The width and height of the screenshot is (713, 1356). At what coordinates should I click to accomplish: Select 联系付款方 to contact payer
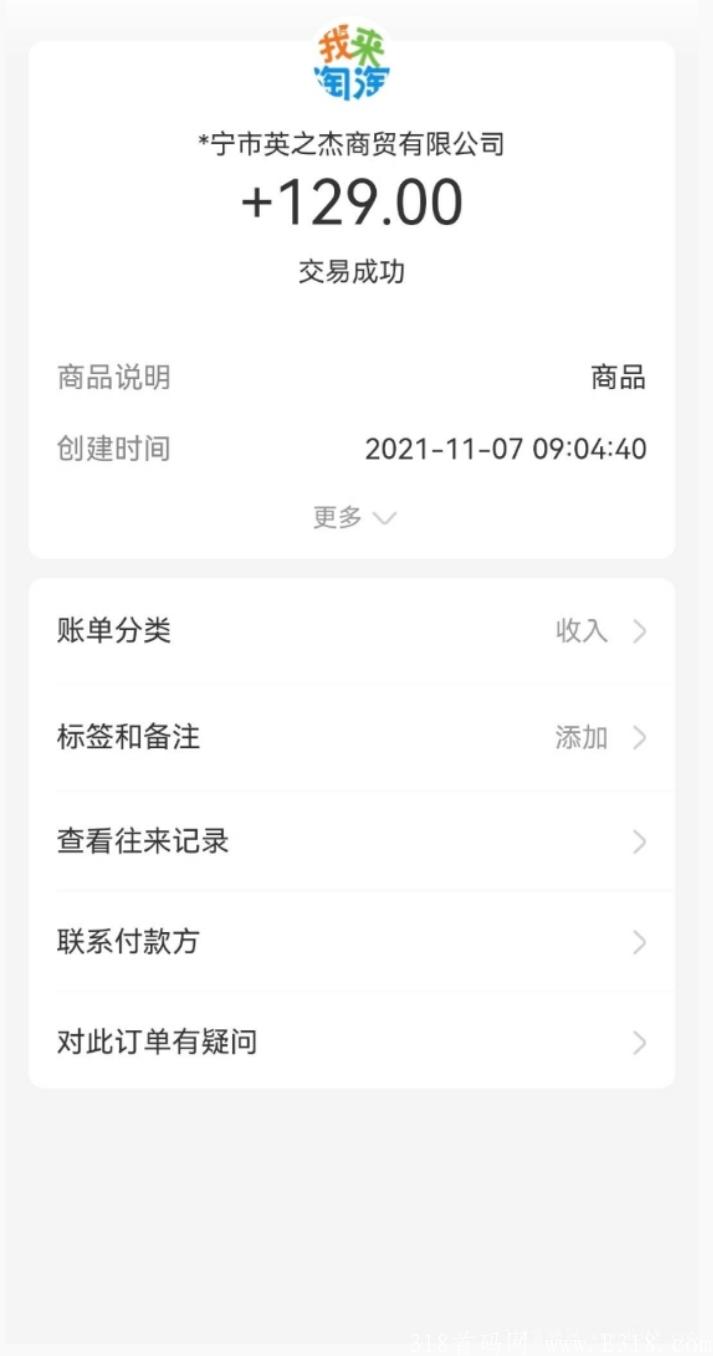(351, 942)
